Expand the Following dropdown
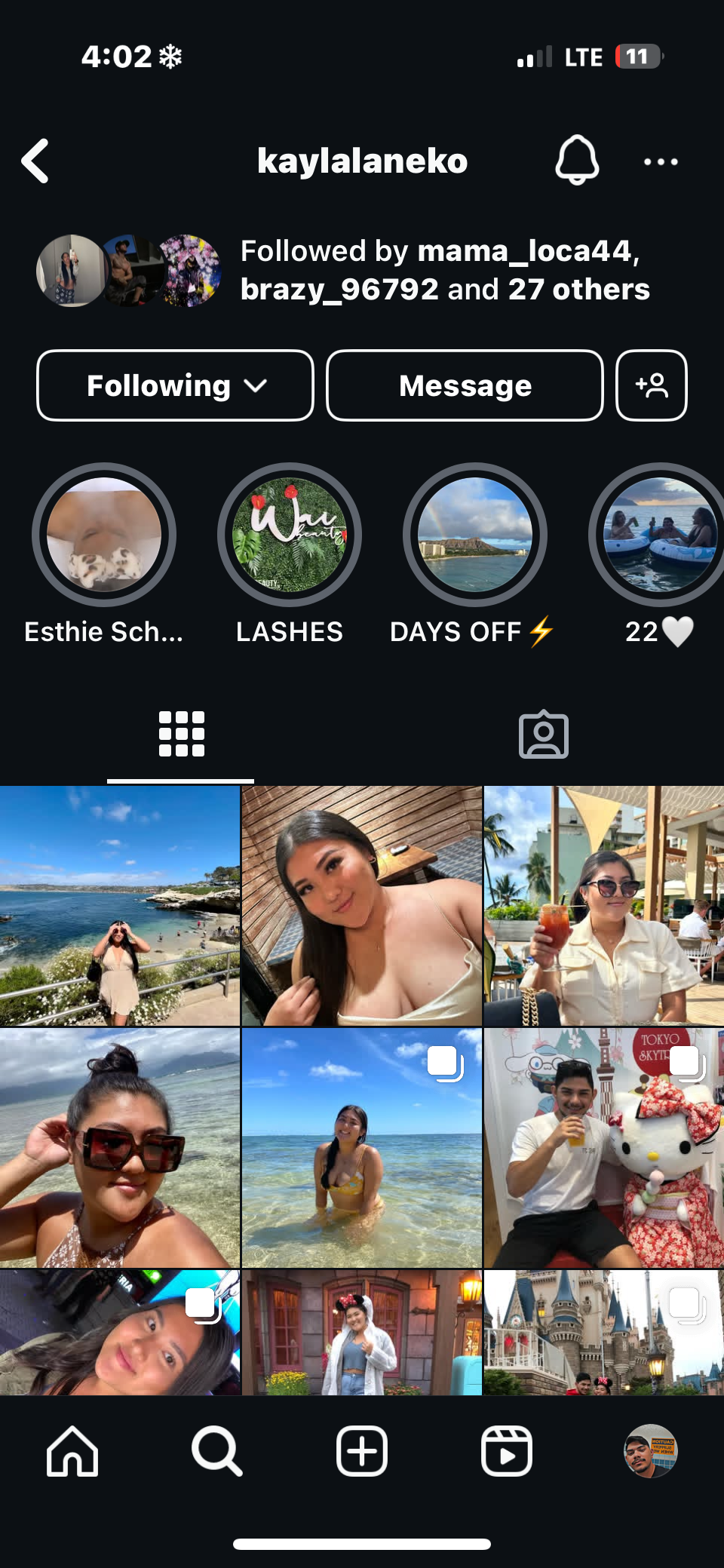This screenshot has height=1568, width=724. click(x=175, y=385)
